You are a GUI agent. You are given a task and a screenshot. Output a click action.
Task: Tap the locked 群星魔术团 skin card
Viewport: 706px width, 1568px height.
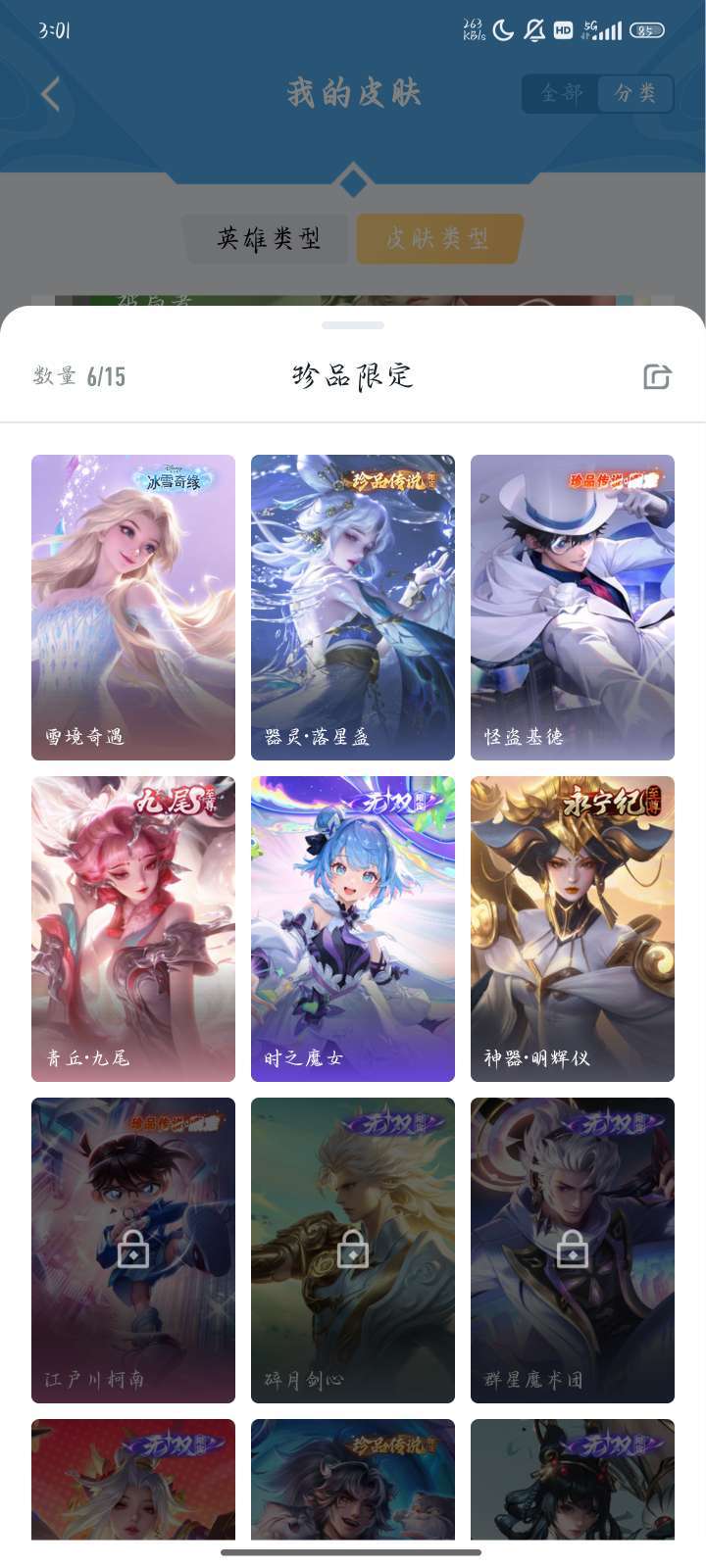[x=573, y=1250]
